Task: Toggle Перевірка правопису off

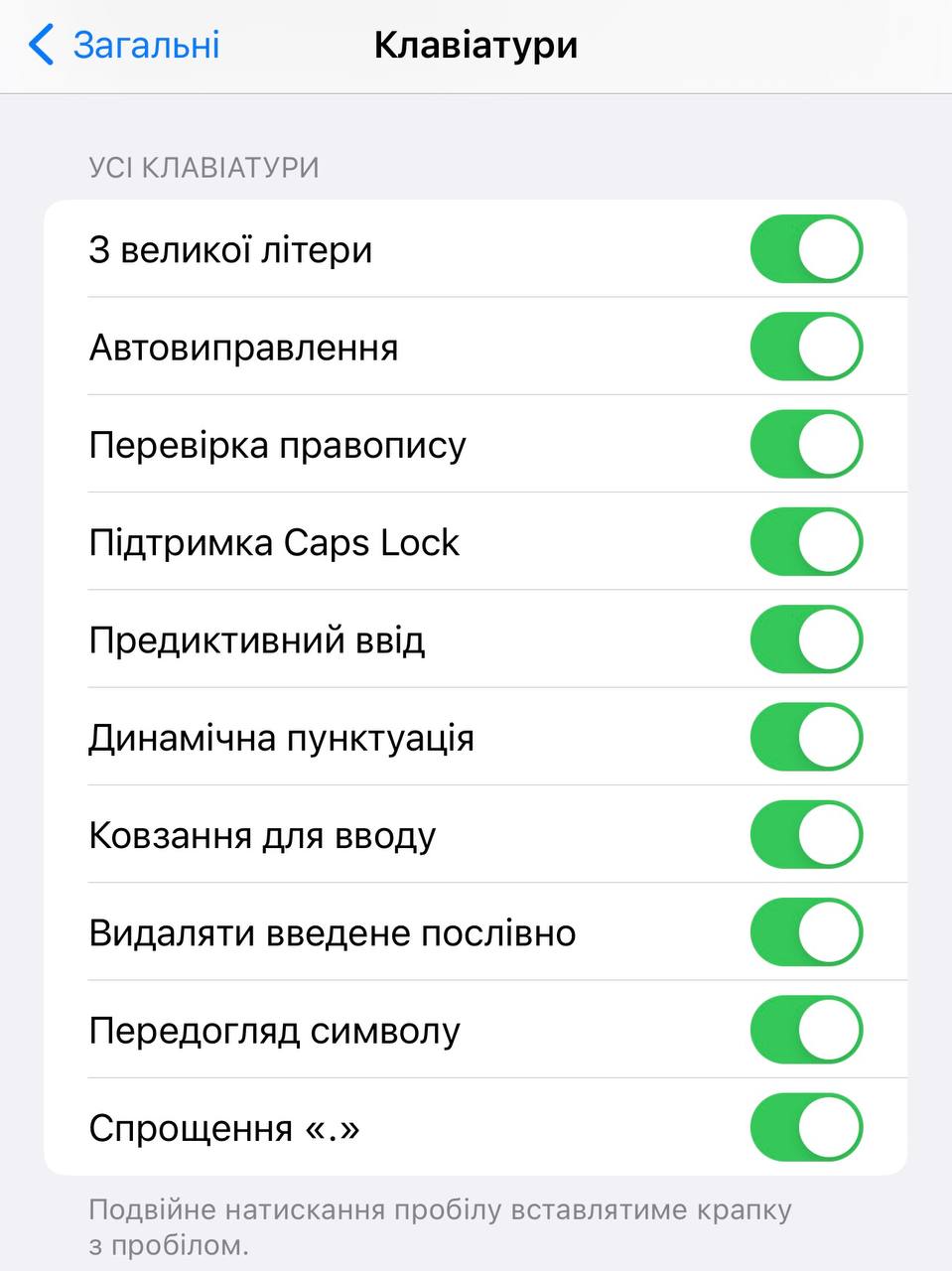Action: [x=805, y=444]
